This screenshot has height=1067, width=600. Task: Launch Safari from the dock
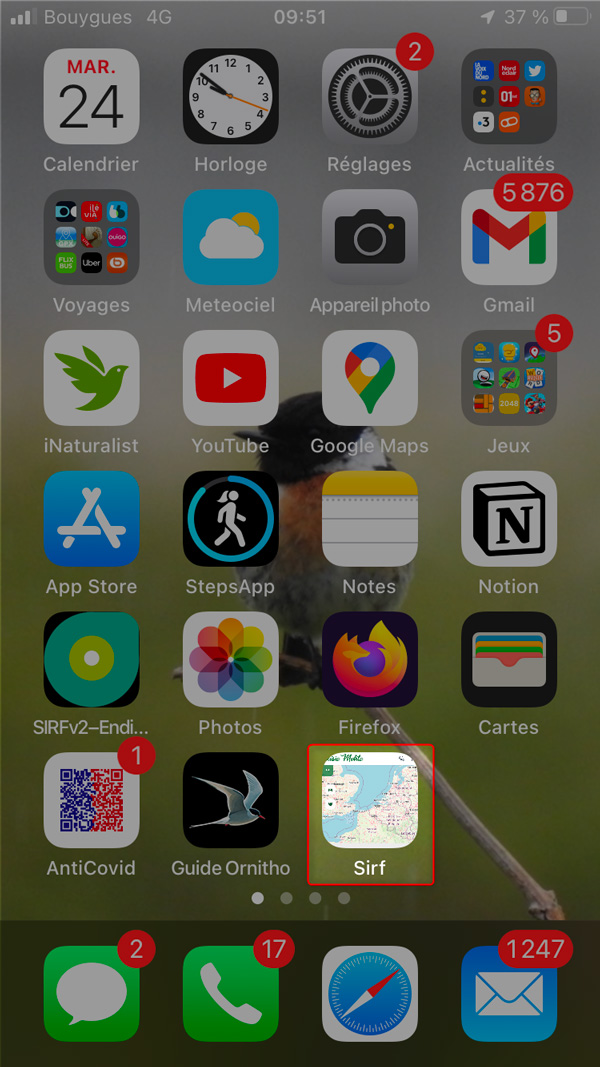click(369, 994)
